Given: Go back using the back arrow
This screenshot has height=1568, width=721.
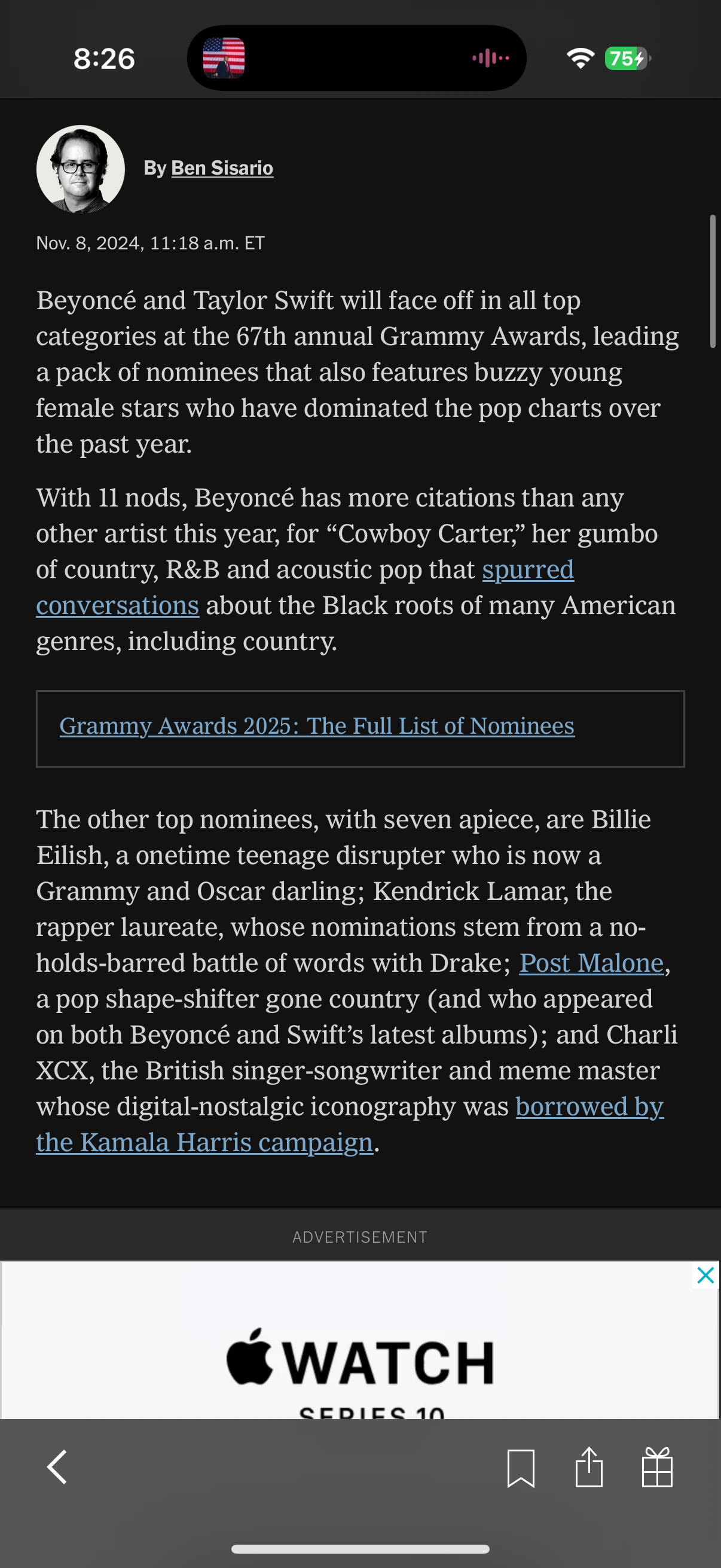Looking at the screenshot, I should 57,1468.
